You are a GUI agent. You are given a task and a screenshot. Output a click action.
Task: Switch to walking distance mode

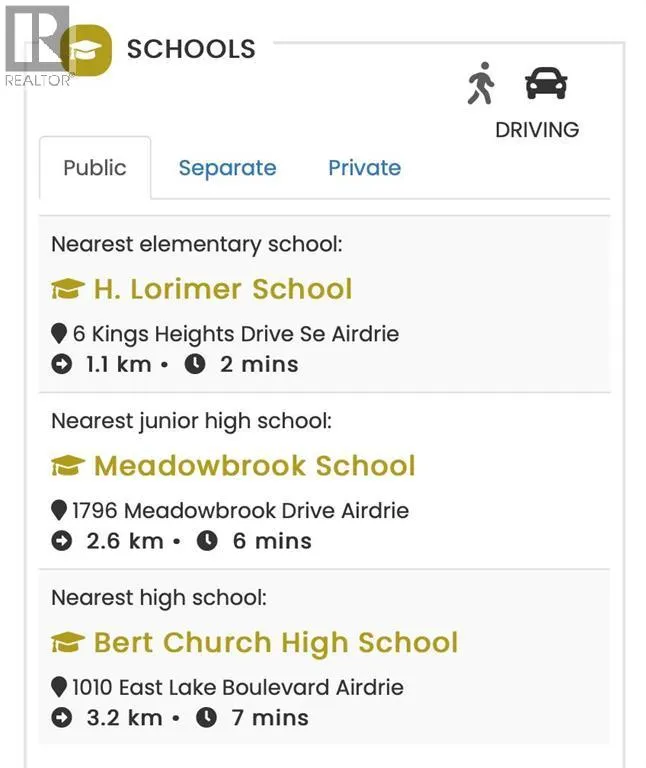click(481, 84)
